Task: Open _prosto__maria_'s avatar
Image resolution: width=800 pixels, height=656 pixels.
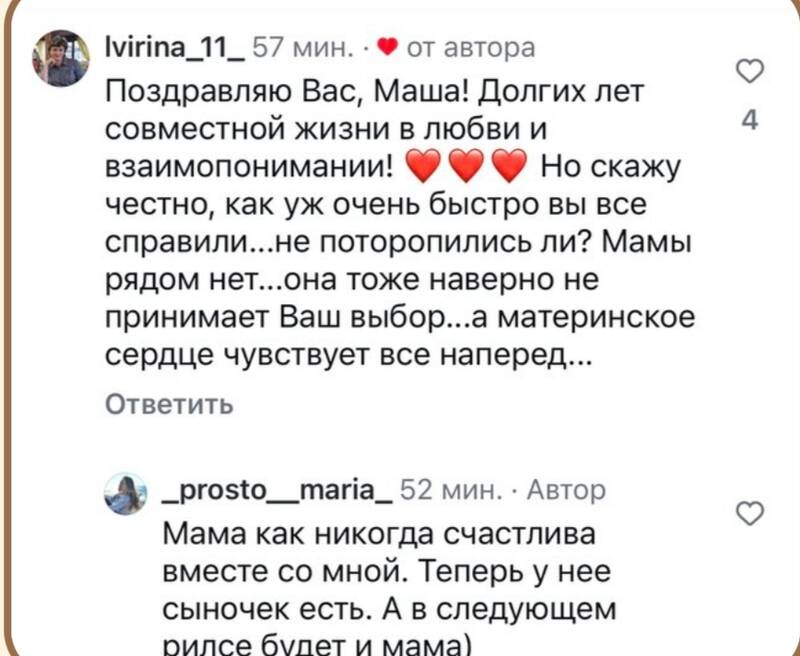Action: 126,493
